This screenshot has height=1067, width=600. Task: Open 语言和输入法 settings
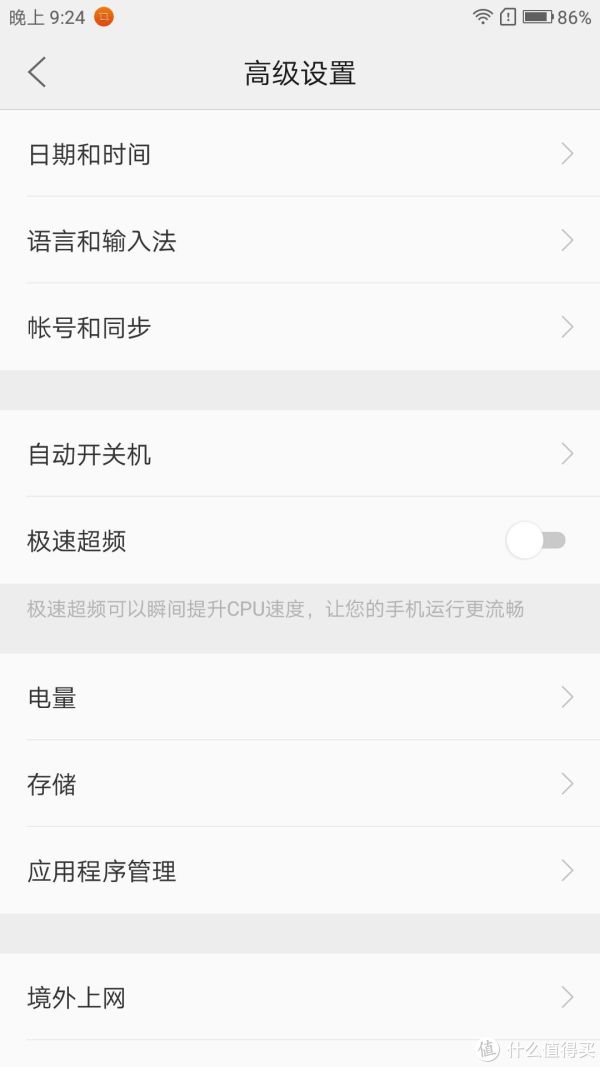(300, 240)
